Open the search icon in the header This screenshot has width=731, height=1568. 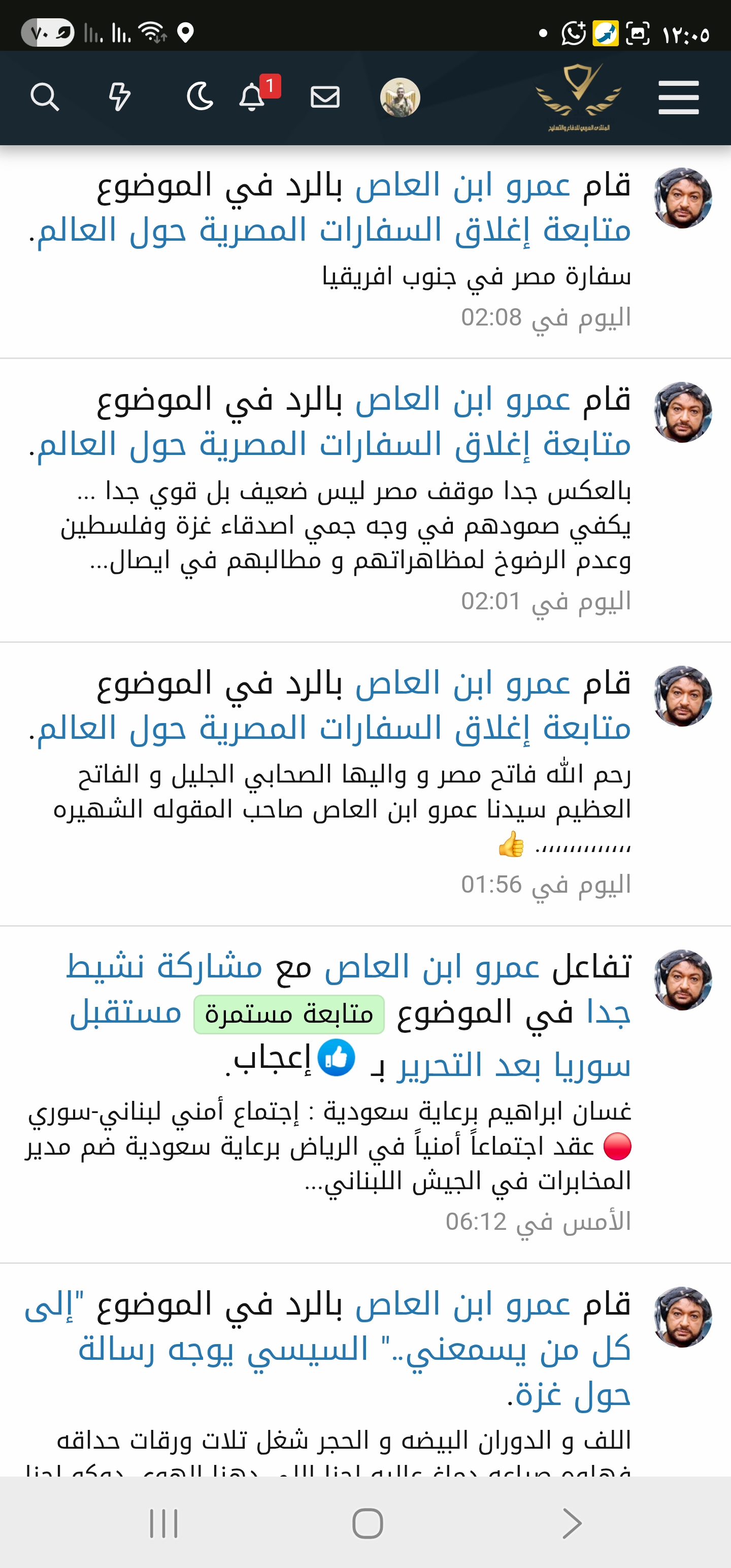[45, 97]
